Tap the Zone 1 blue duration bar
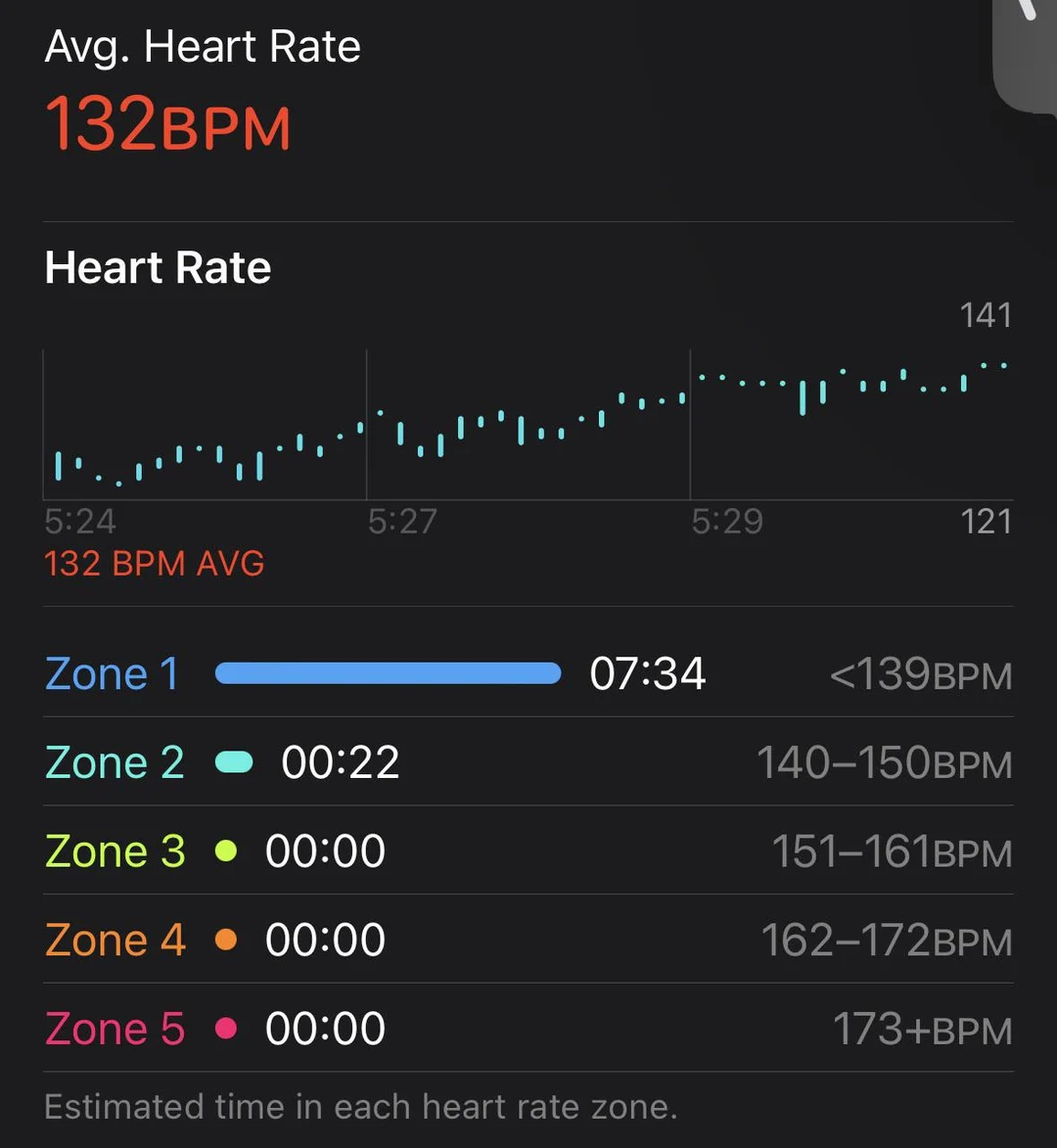 [x=388, y=673]
